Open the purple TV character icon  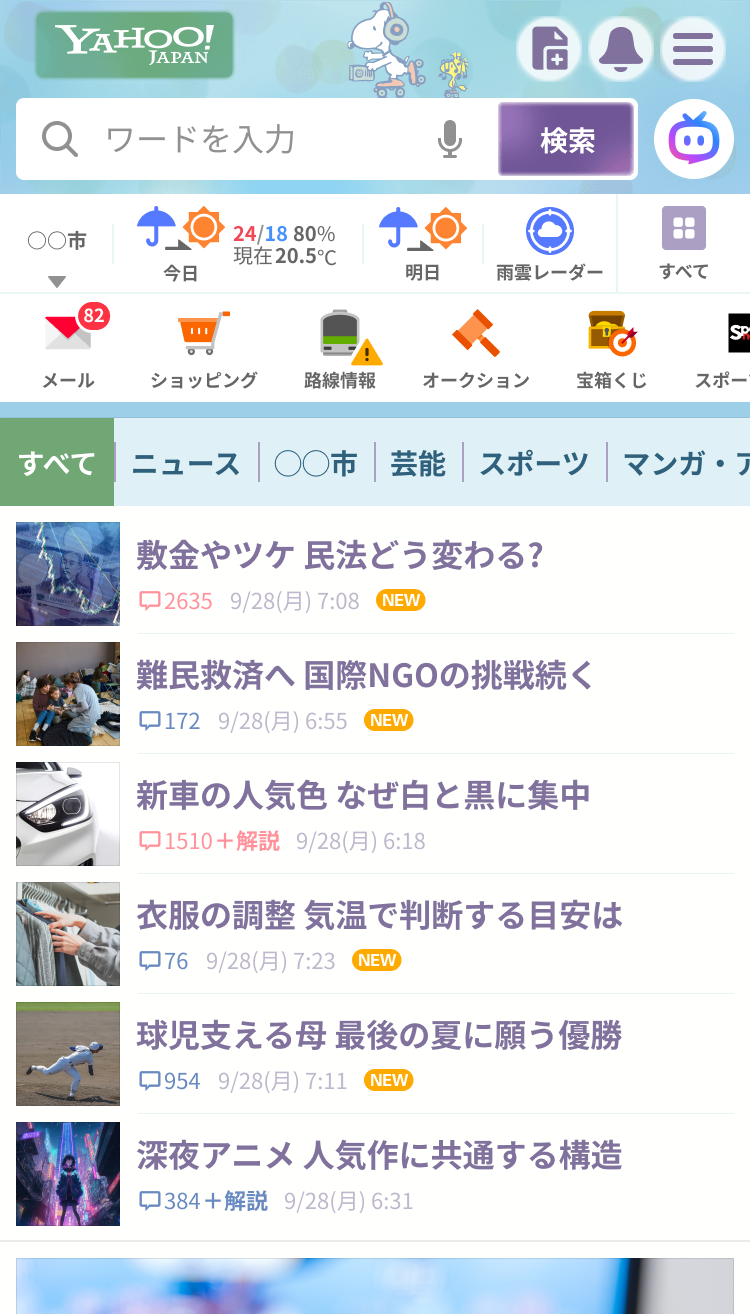[694, 139]
